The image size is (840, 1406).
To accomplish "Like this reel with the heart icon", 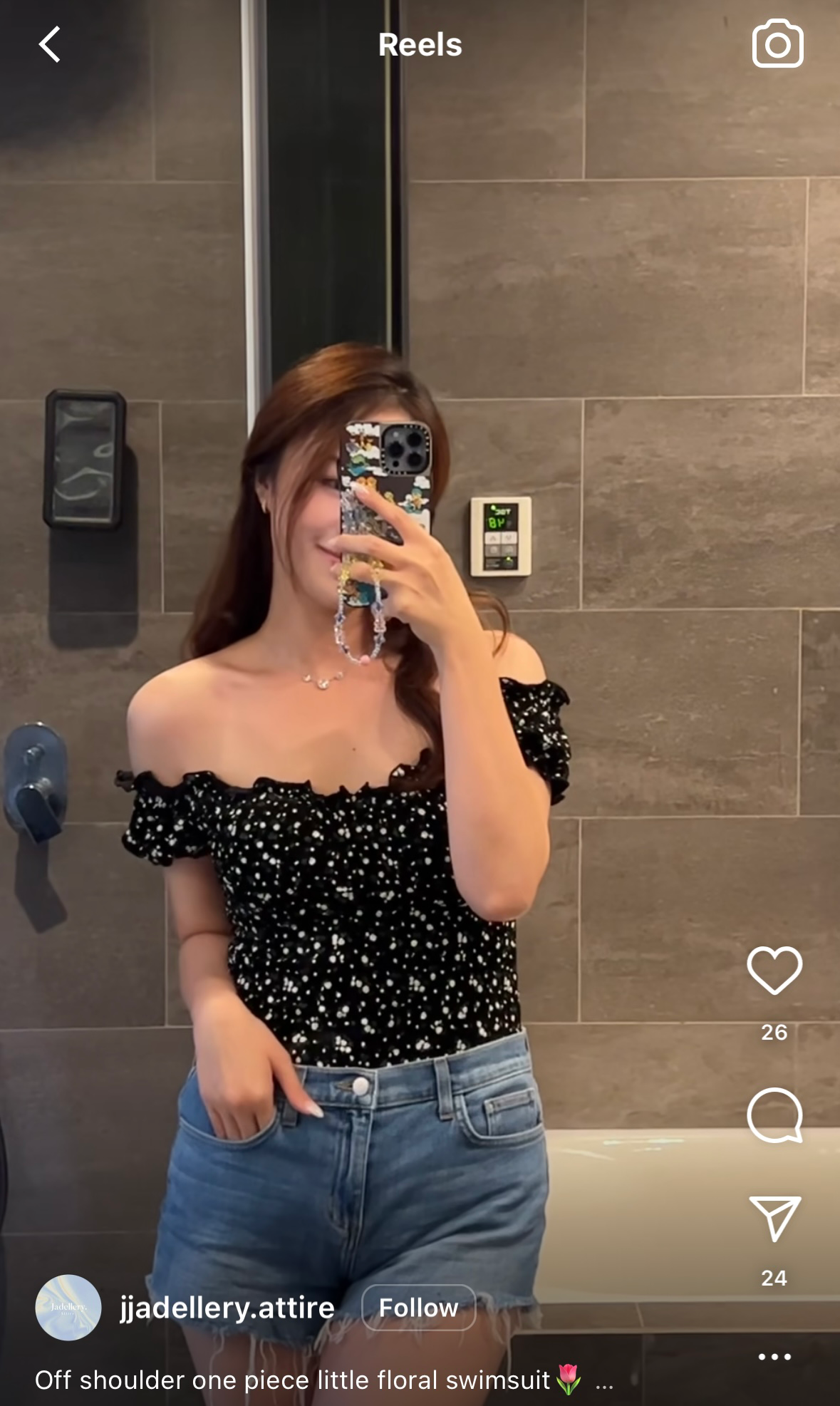I will (774, 971).
